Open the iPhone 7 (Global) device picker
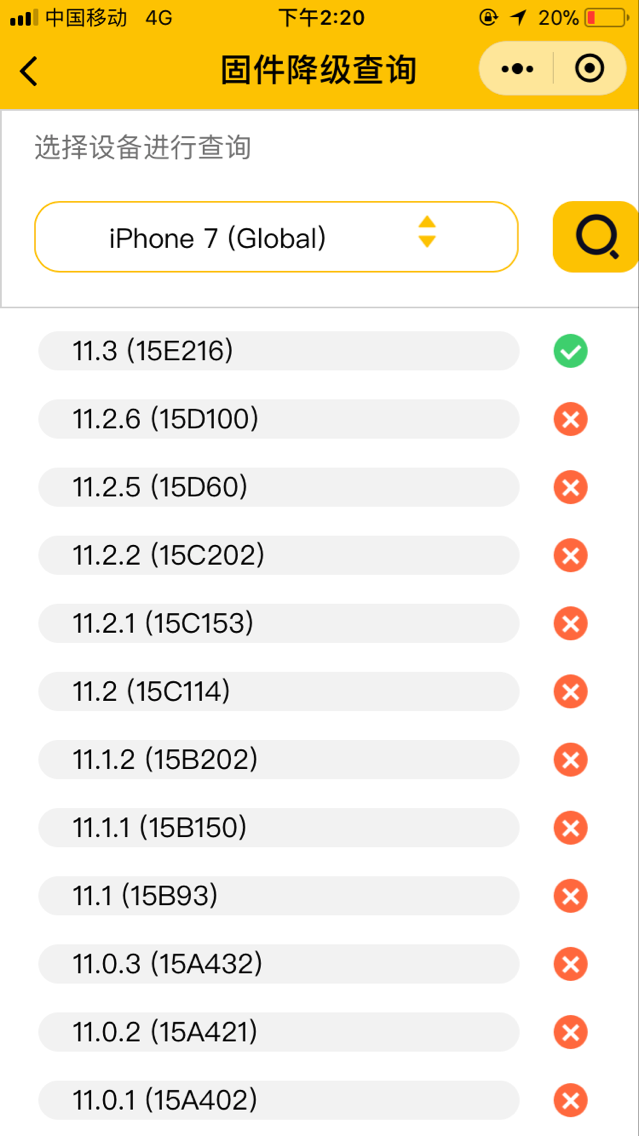The height and width of the screenshot is (1136, 639). (277, 237)
